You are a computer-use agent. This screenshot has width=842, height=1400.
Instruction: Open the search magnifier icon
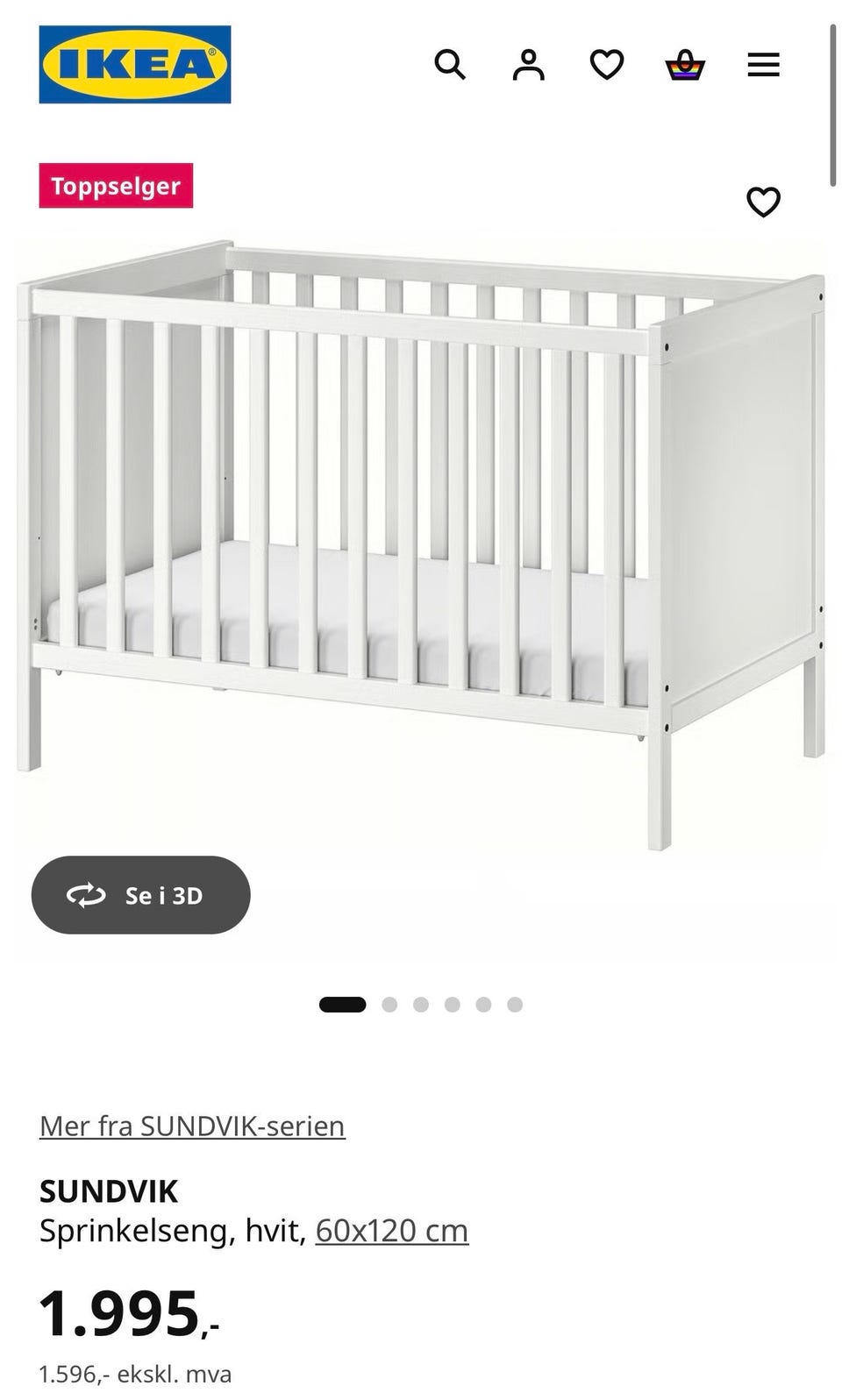pyautogui.click(x=450, y=64)
